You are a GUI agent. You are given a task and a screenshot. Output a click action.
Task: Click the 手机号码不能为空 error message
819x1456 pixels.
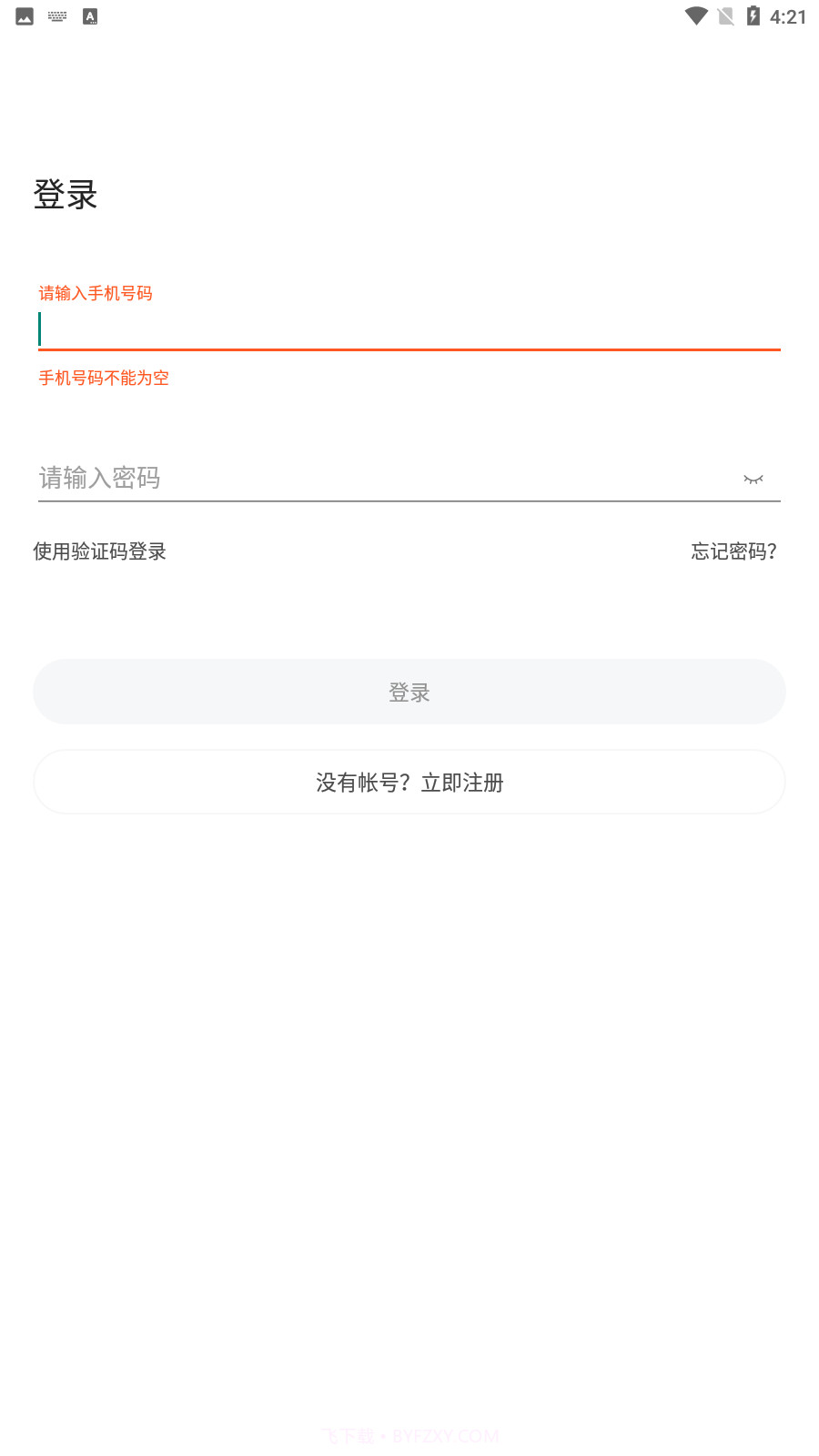tap(104, 378)
